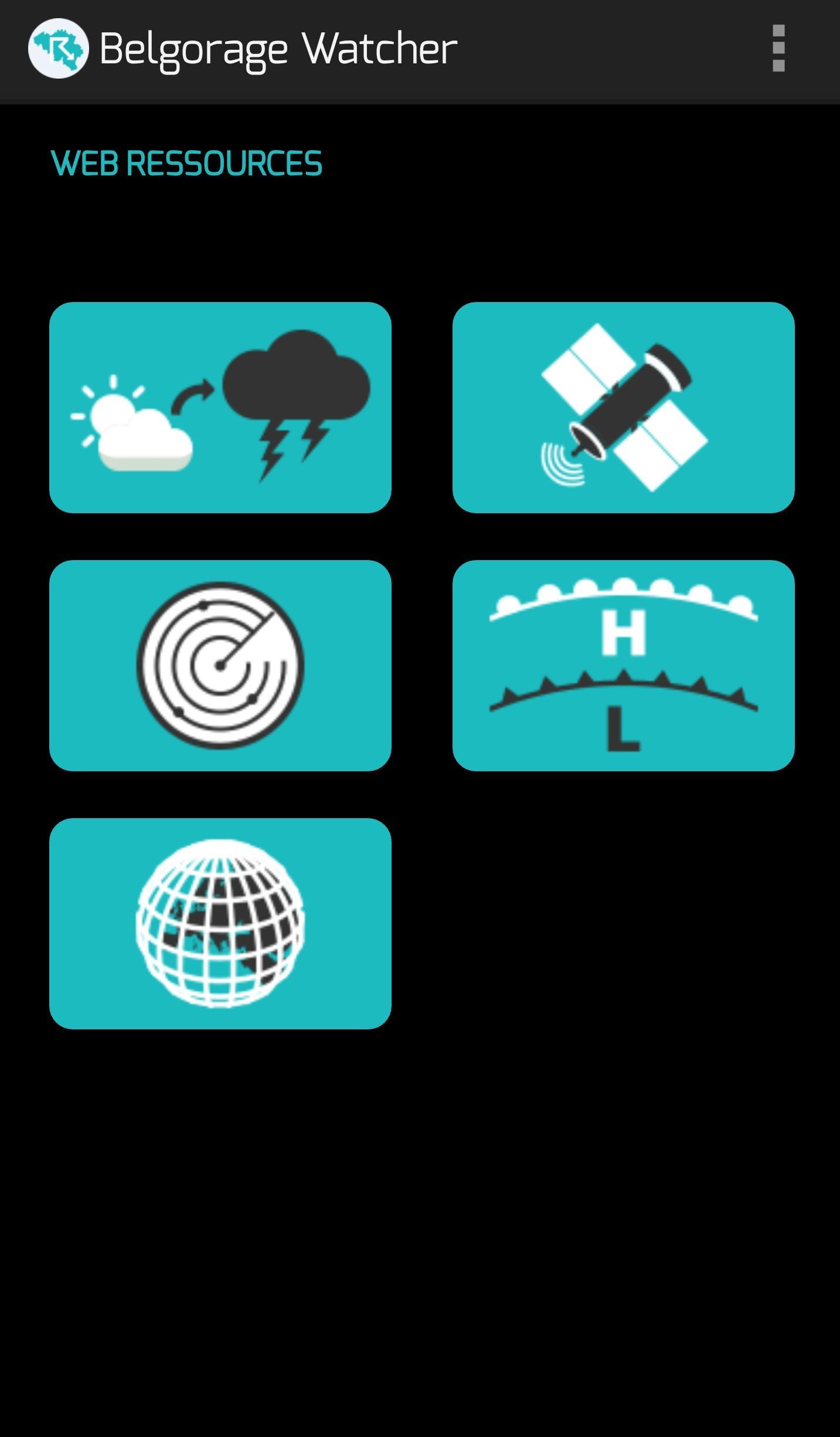Open the satellite imagery tile
Viewport: 840px width, 1437px height.
click(623, 407)
